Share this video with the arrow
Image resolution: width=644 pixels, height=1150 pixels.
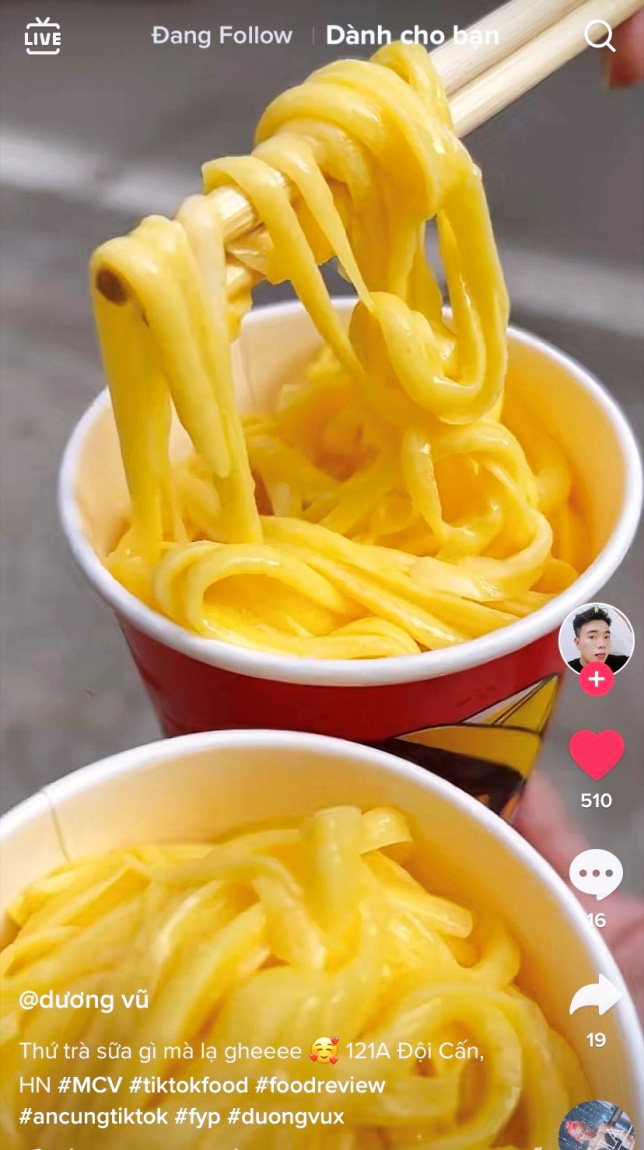tap(596, 996)
